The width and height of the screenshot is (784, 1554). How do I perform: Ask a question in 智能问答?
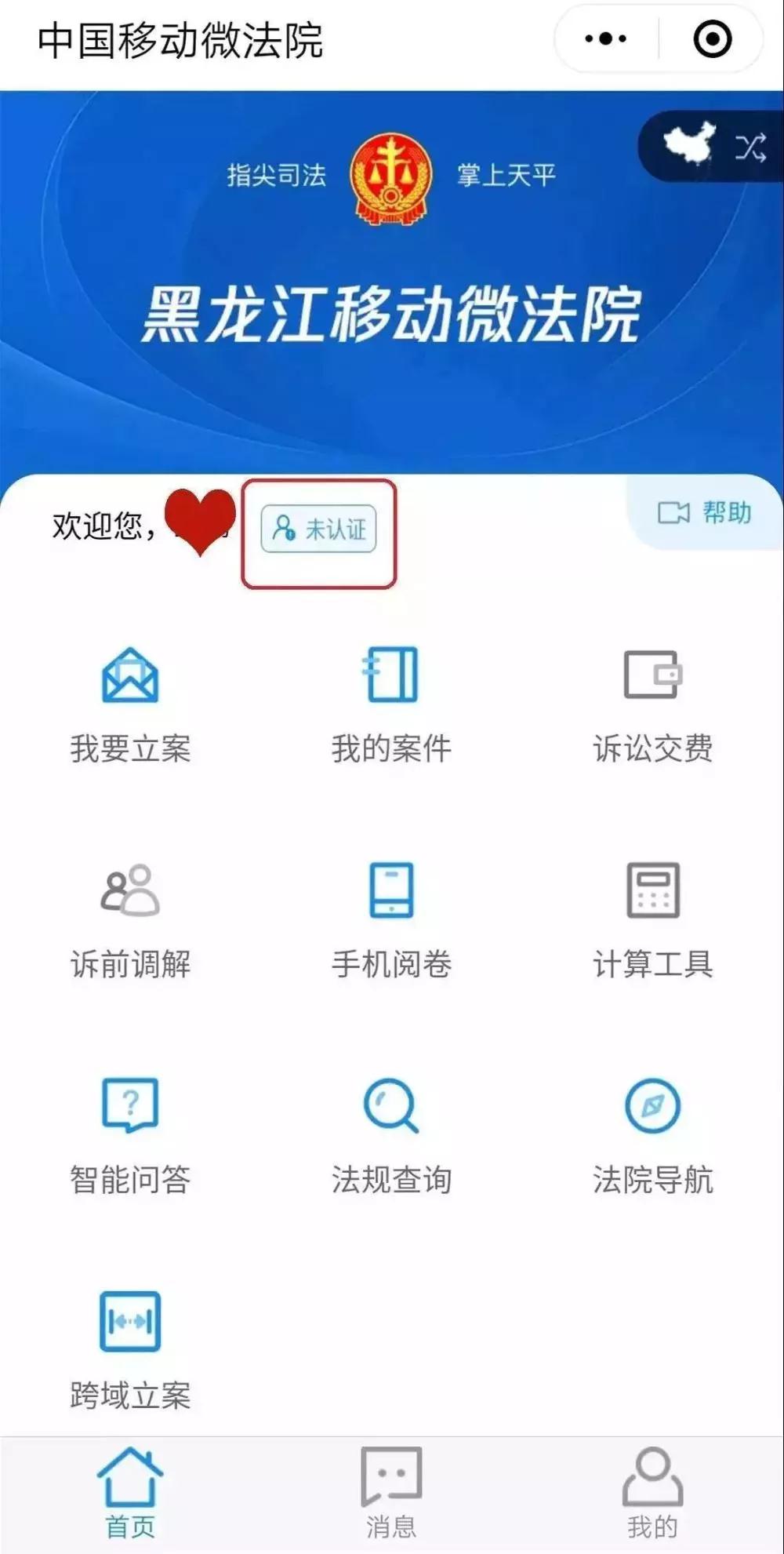pyautogui.click(x=130, y=1135)
